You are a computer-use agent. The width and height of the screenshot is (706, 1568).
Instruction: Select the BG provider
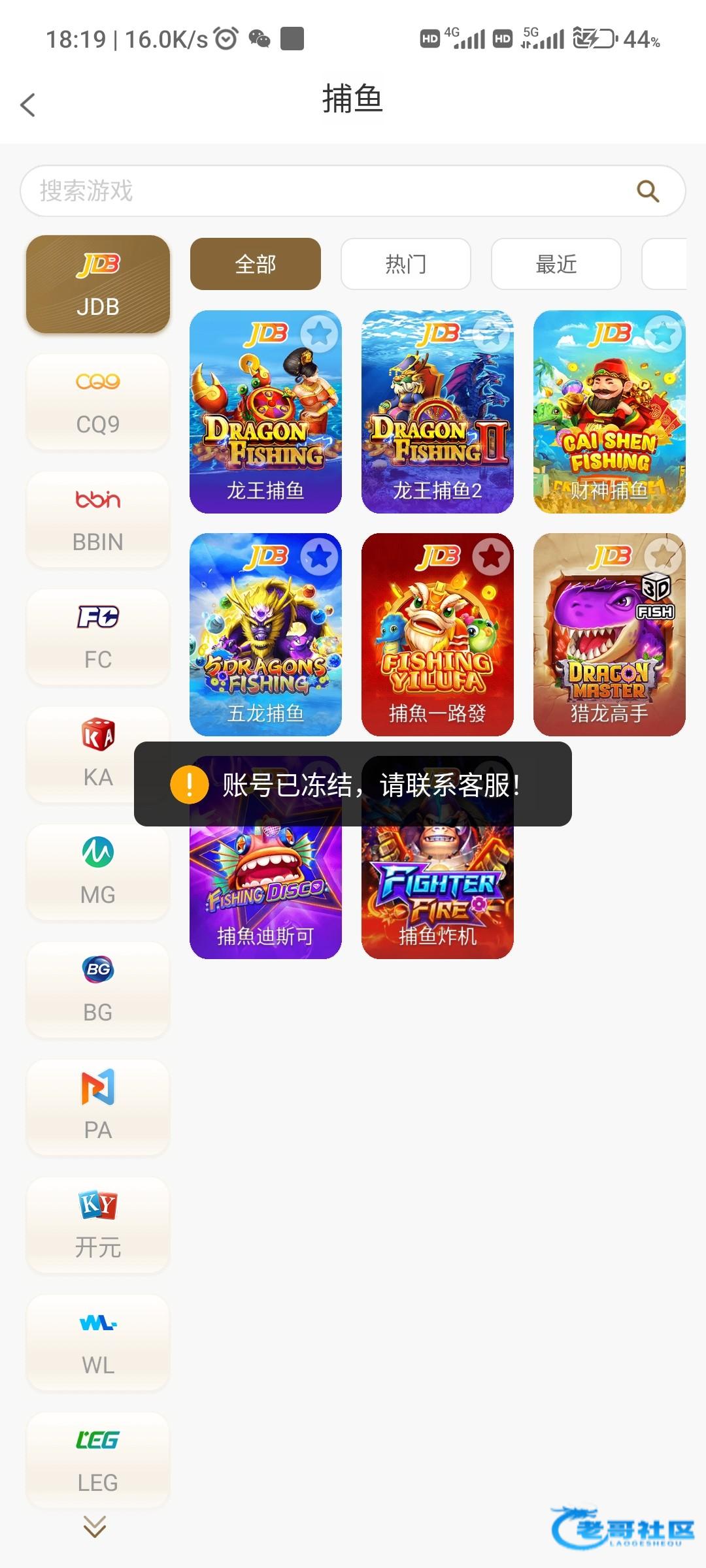click(98, 990)
